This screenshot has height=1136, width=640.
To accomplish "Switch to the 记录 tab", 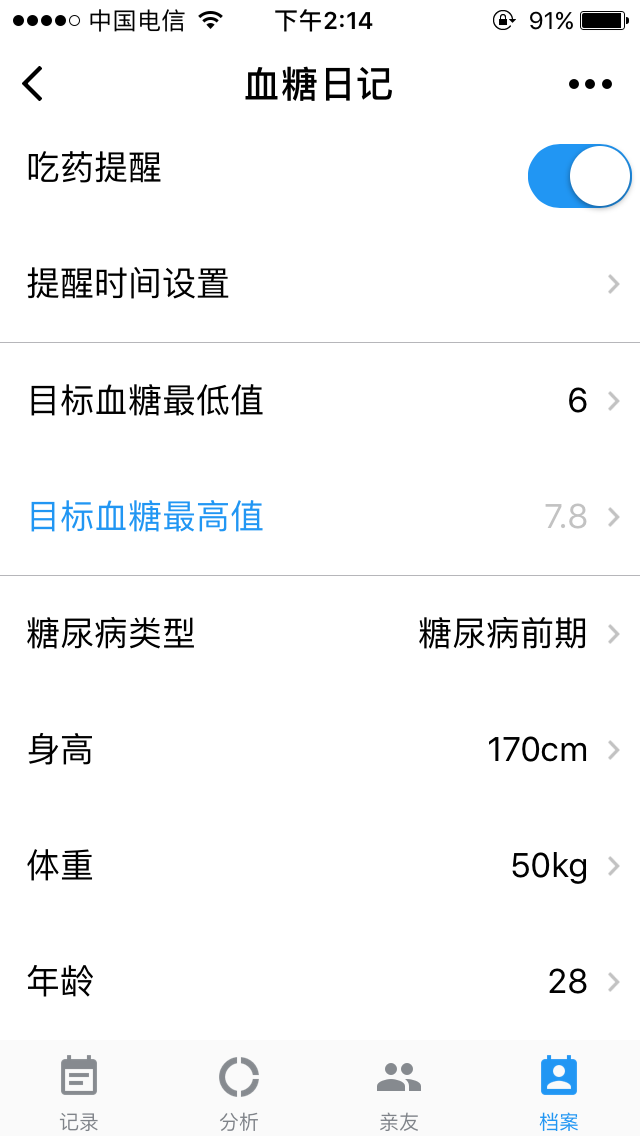I will click(79, 1090).
